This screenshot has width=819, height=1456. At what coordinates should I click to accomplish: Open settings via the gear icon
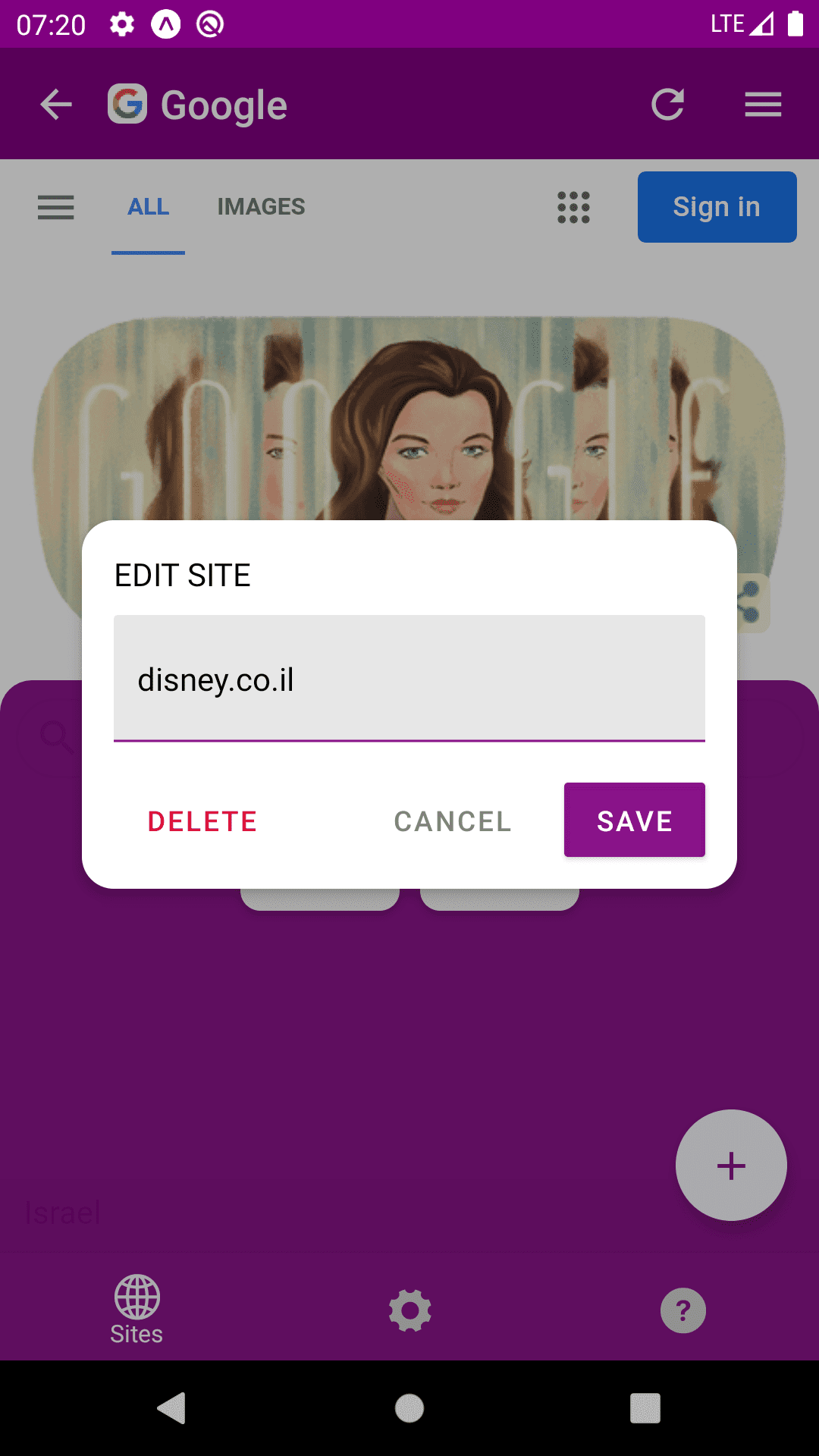pyautogui.click(x=409, y=1310)
